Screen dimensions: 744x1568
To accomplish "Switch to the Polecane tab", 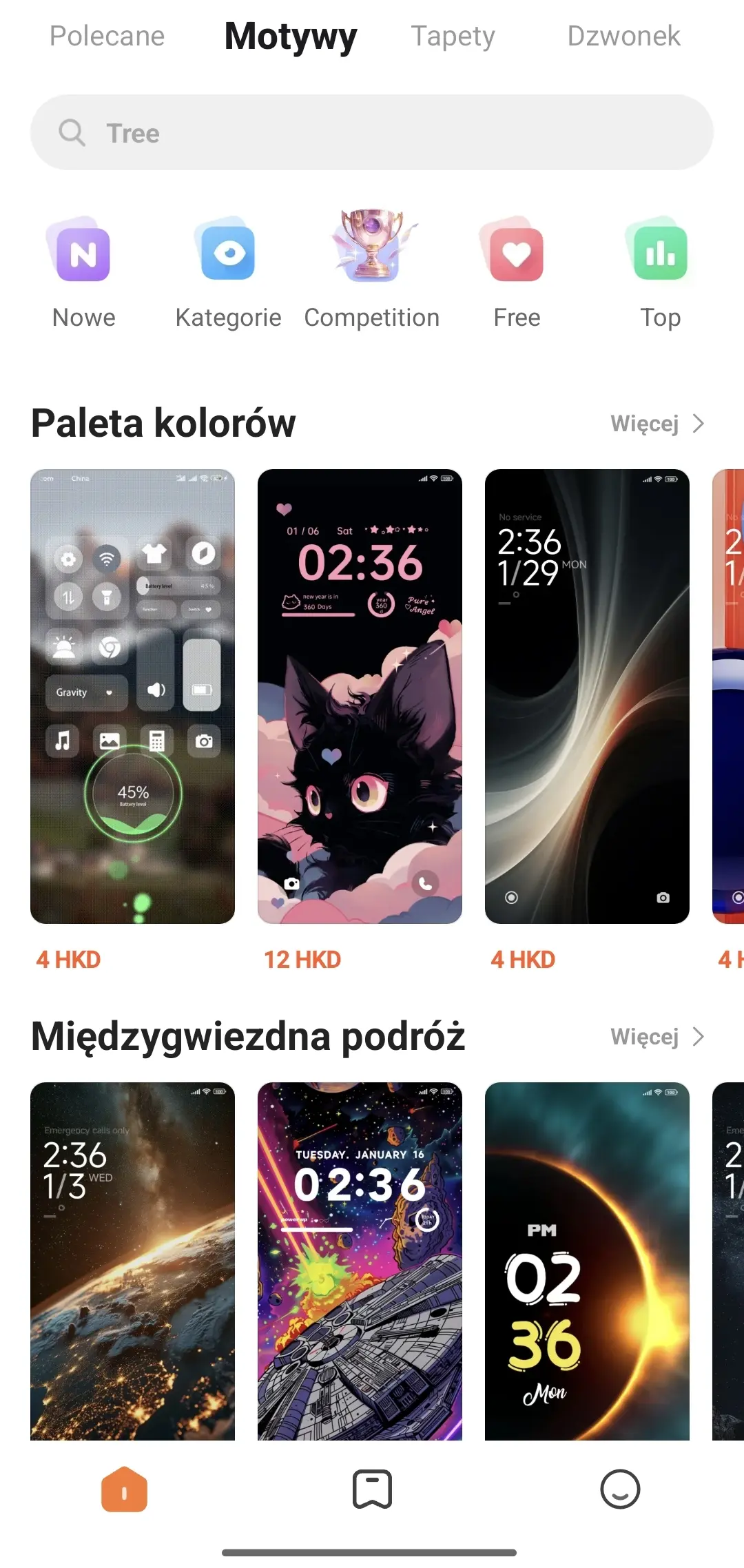I will coord(107,36).
